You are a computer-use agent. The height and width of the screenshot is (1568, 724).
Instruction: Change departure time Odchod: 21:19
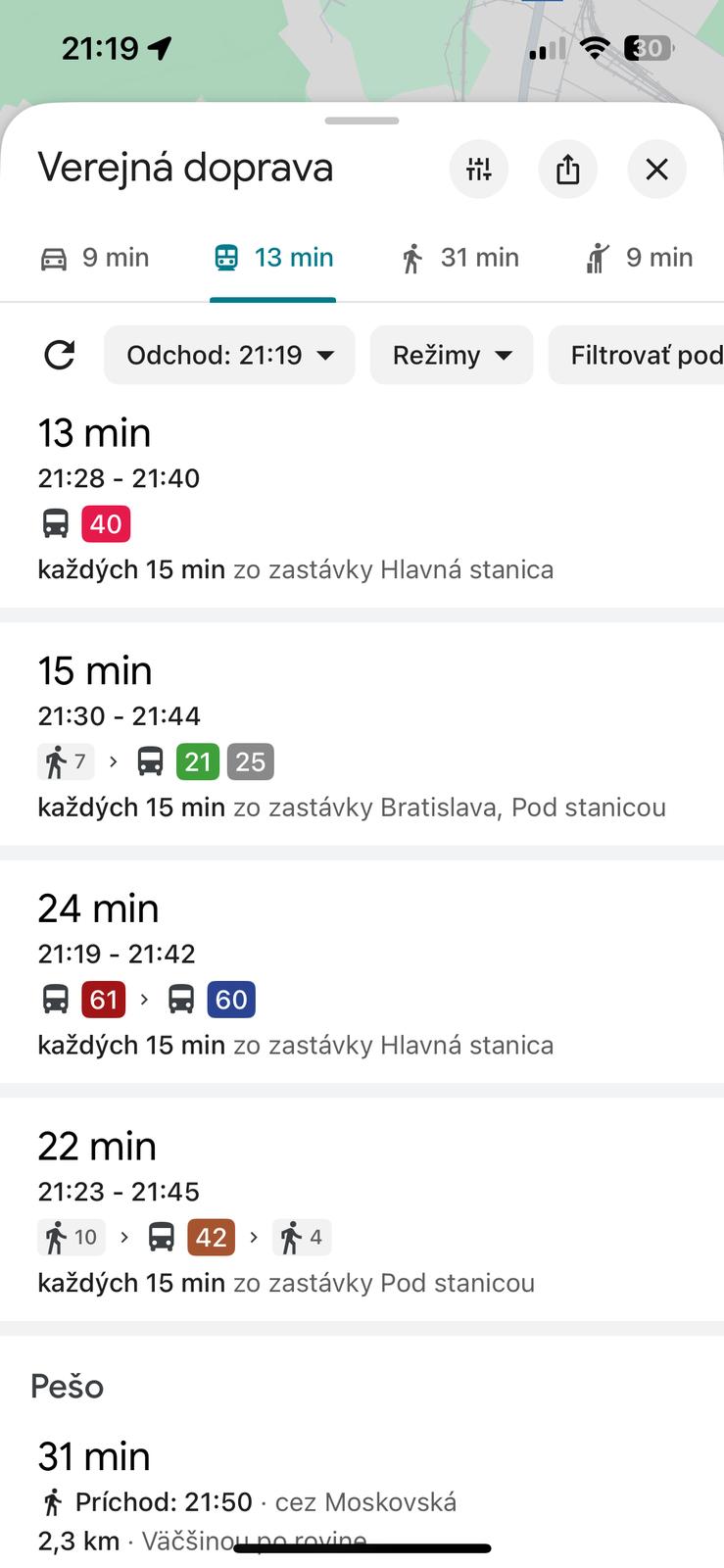click(229, 355)
